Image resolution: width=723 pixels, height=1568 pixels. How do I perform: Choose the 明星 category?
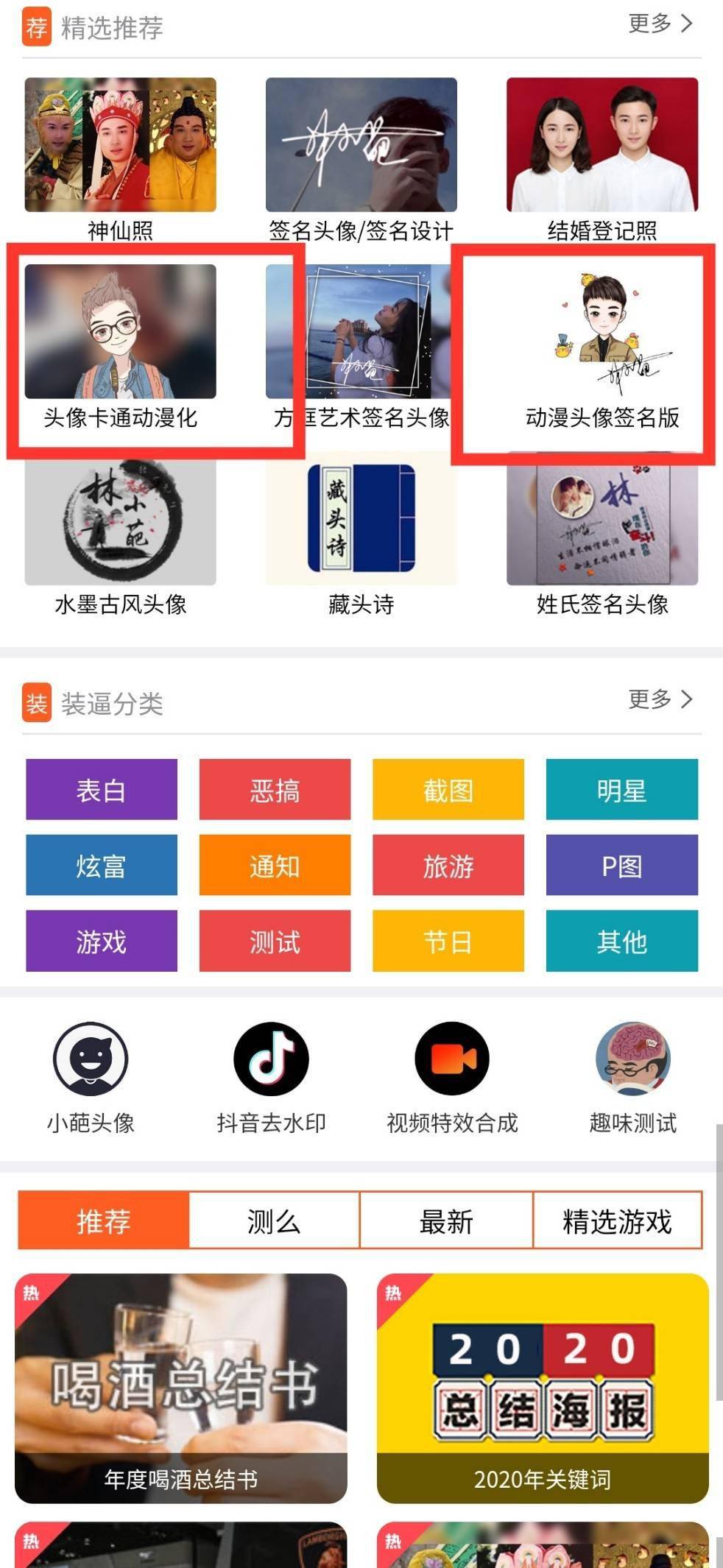[x=622, y=790]
